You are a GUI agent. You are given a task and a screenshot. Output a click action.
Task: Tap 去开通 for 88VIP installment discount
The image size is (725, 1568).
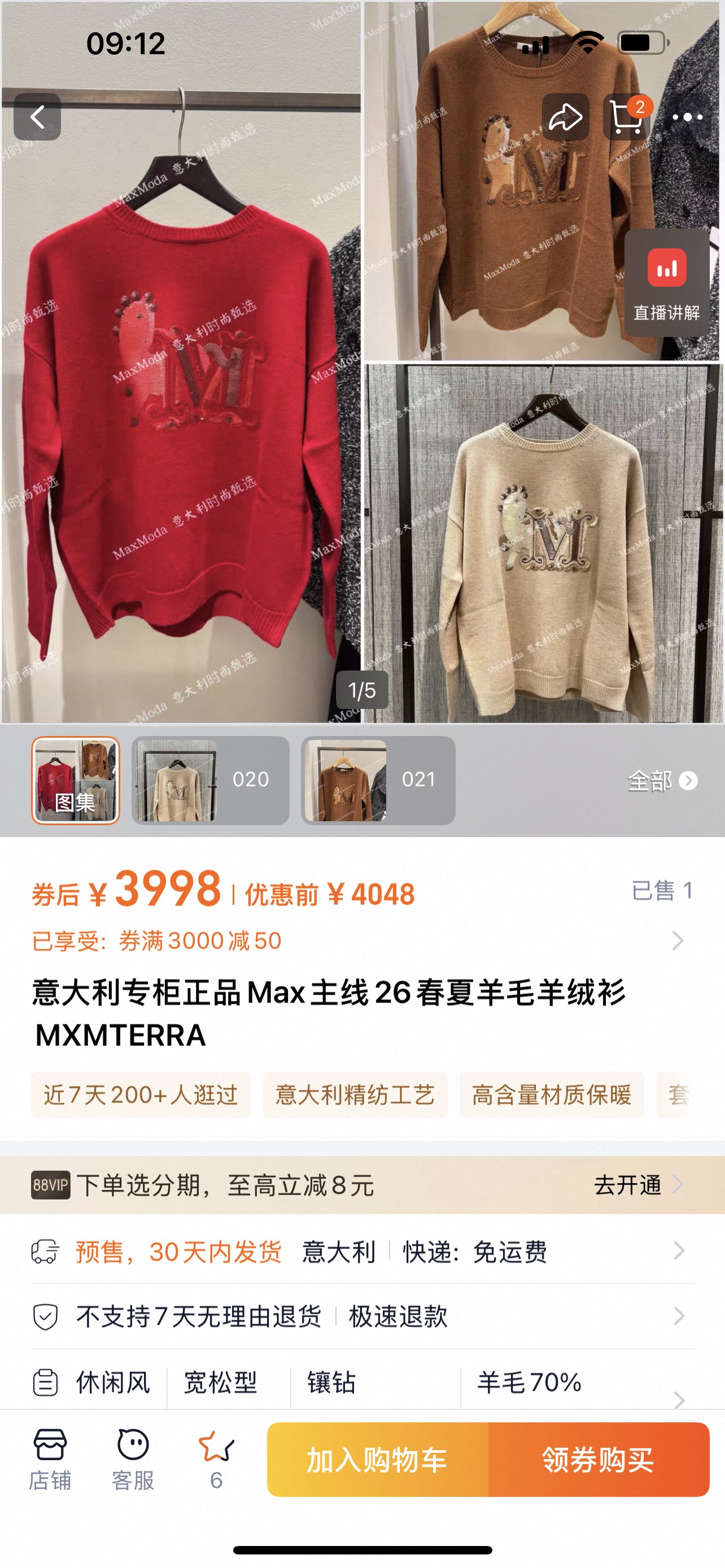(638, 1185)
